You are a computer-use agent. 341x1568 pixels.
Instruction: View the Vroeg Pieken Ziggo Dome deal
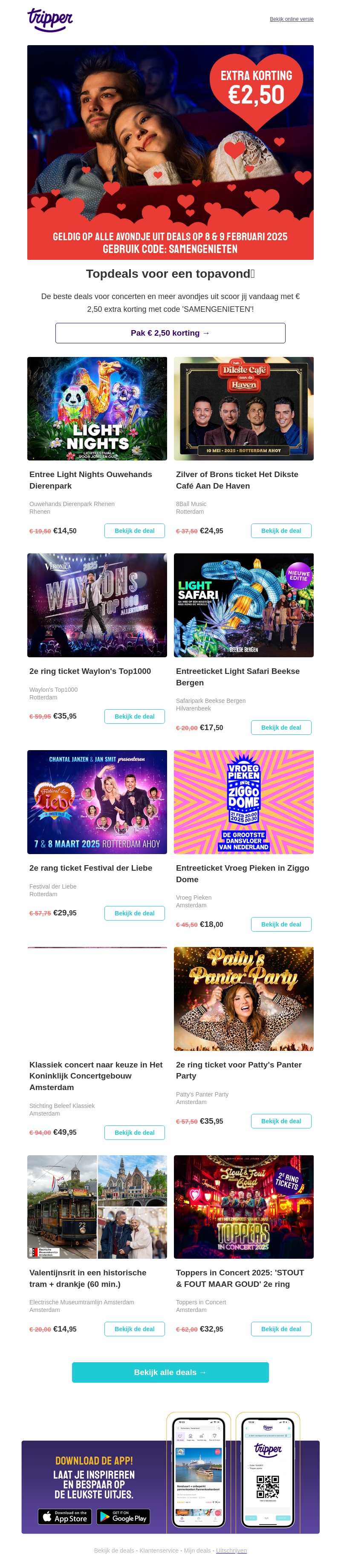pyautogui.click(x=281, y=924)
